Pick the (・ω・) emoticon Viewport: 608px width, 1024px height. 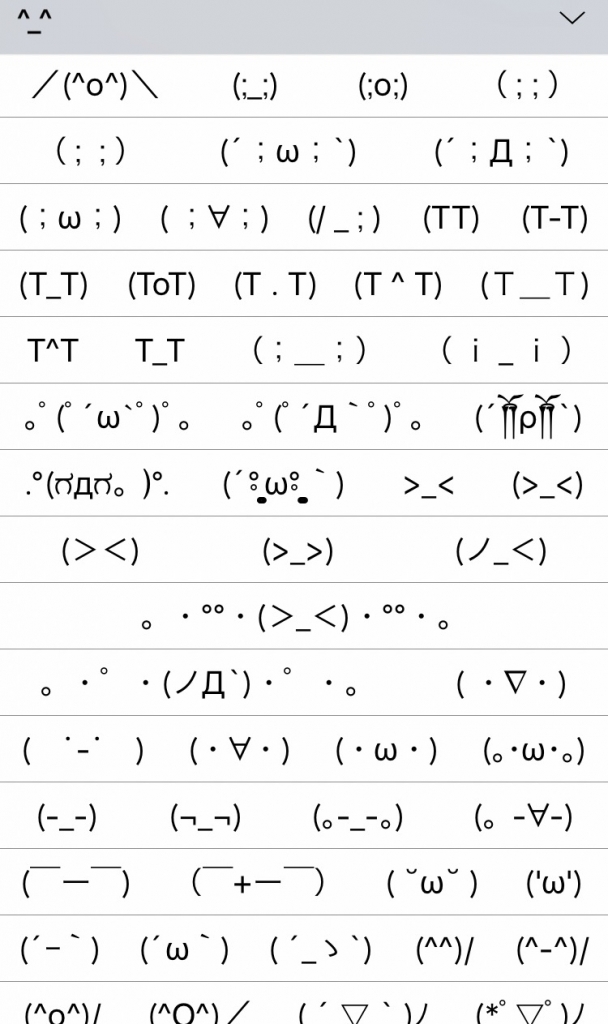[x=386, y=751]
